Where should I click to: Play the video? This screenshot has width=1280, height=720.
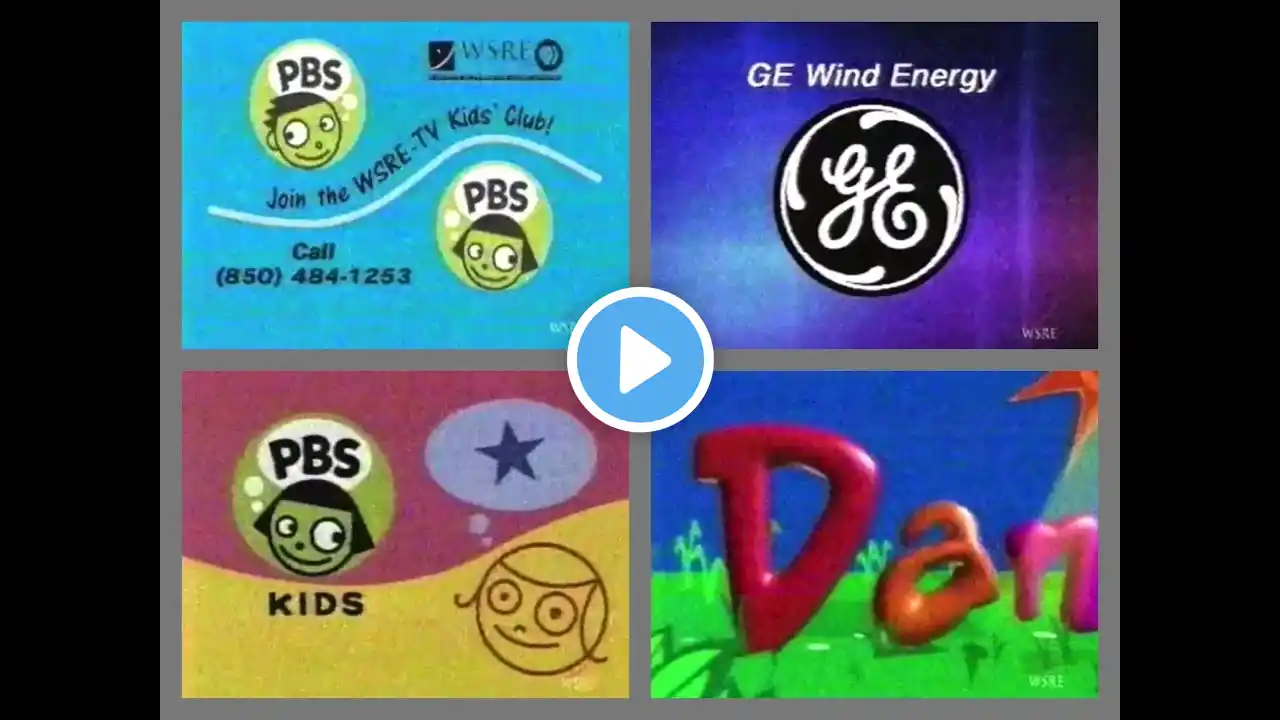click(640, 360)
